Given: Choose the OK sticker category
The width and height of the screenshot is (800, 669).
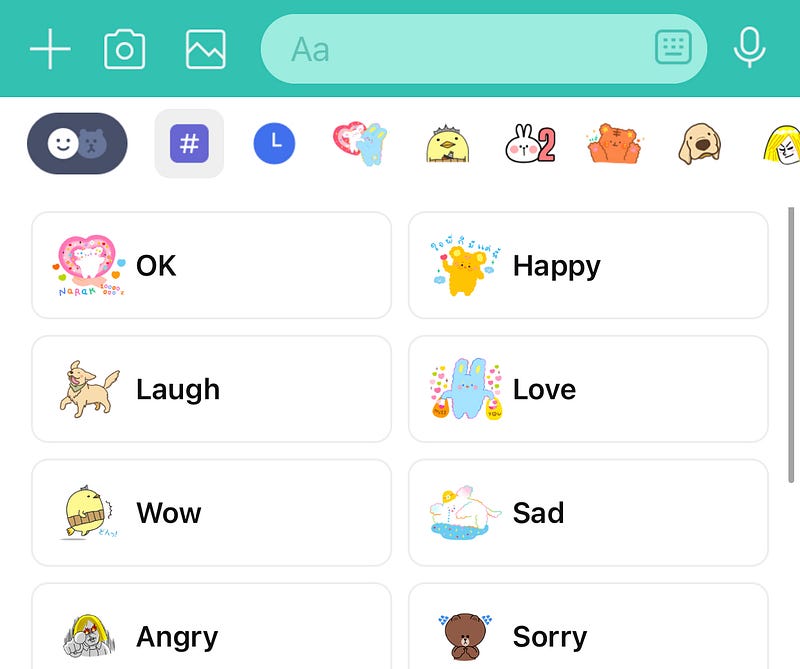Looking at the screenshot, I should click(x=211, y=266).
